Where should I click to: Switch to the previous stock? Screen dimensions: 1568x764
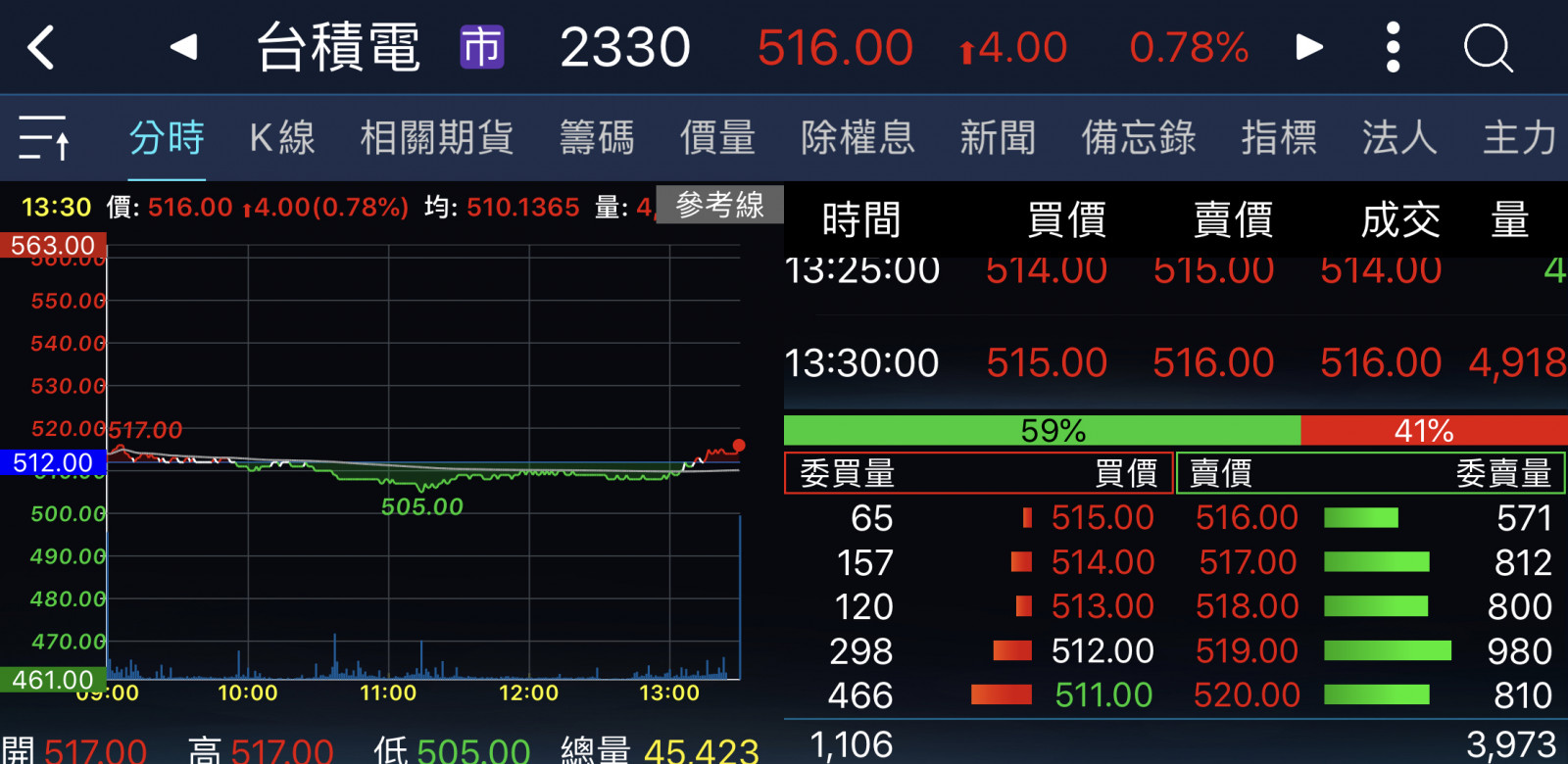183,47
